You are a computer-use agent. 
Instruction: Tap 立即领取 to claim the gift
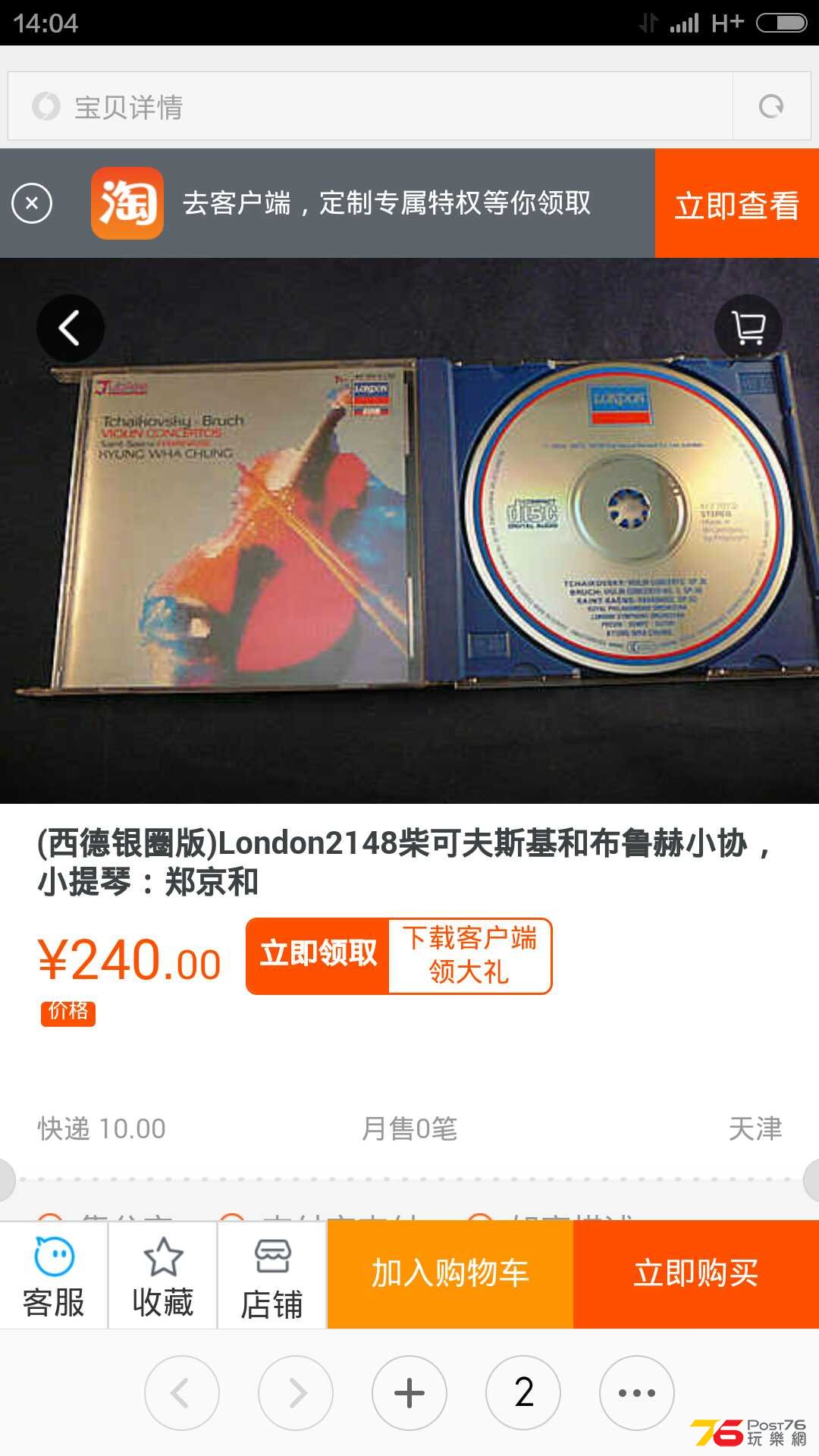[318, 955]
